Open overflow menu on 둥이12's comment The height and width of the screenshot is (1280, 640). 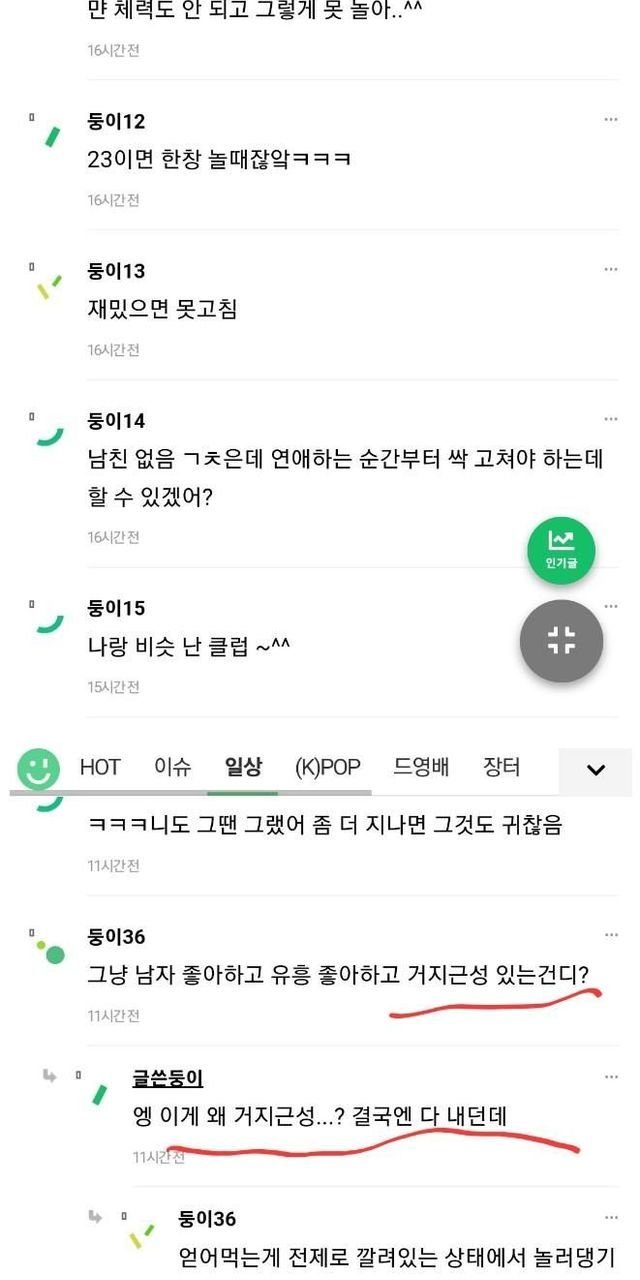pyautogui.click(x=611, y=120)
